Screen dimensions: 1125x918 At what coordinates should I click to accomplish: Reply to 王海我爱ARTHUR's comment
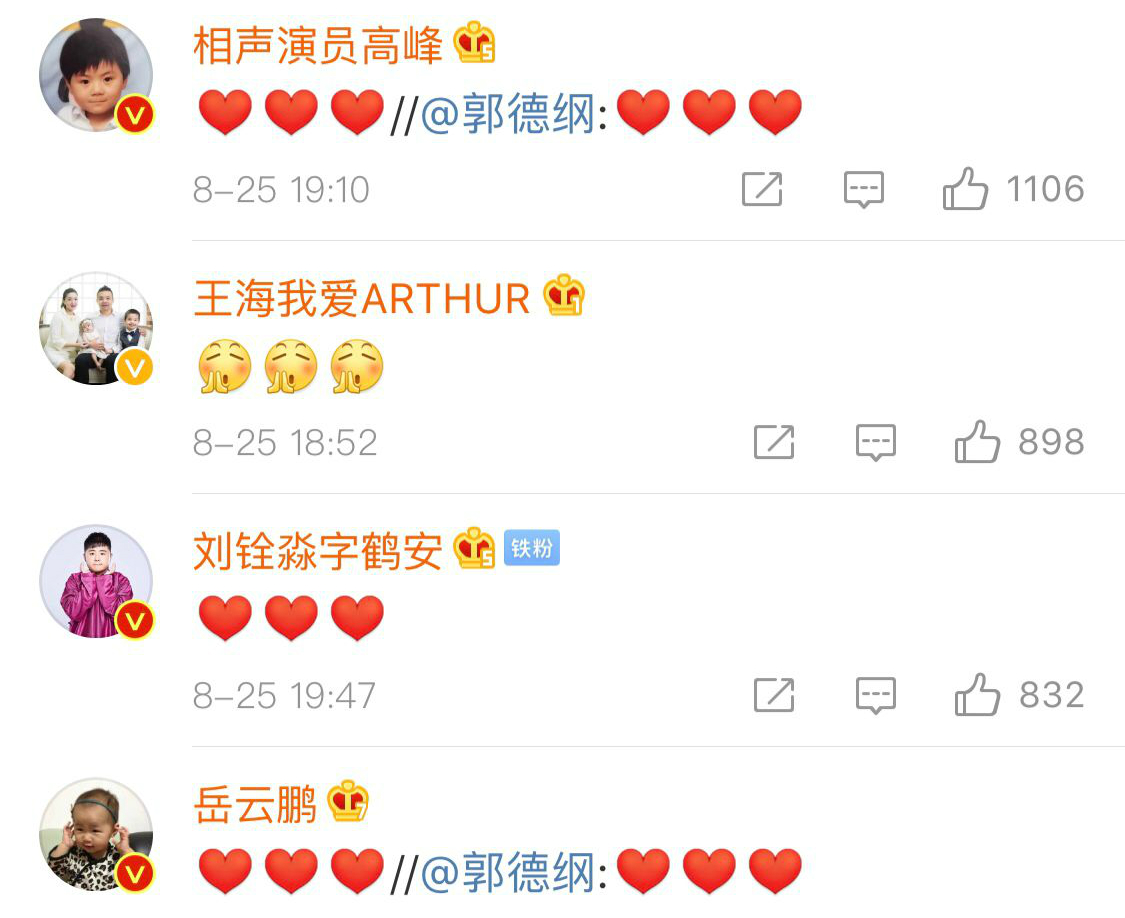coord(876,442)
